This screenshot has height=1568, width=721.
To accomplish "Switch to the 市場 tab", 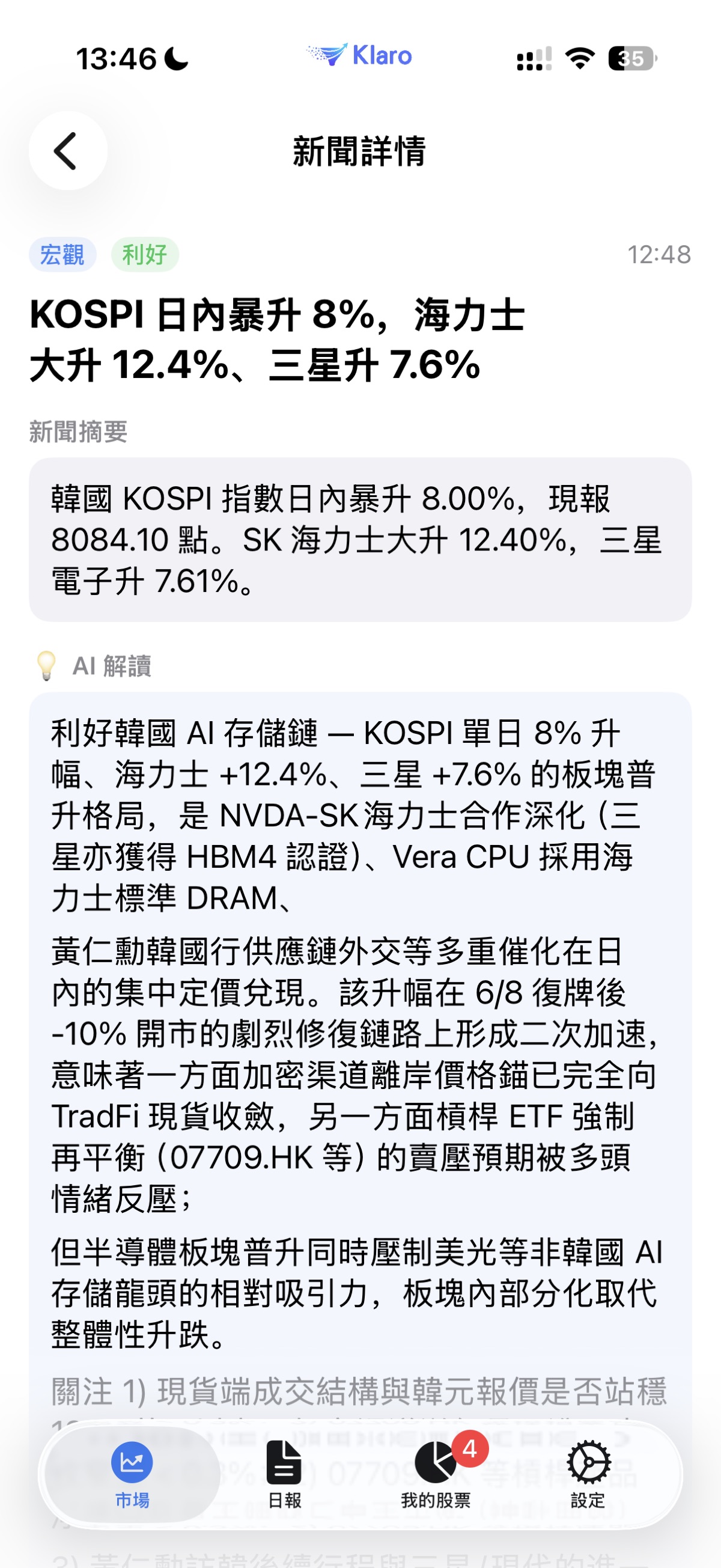I will click(x=132, y=1475).
